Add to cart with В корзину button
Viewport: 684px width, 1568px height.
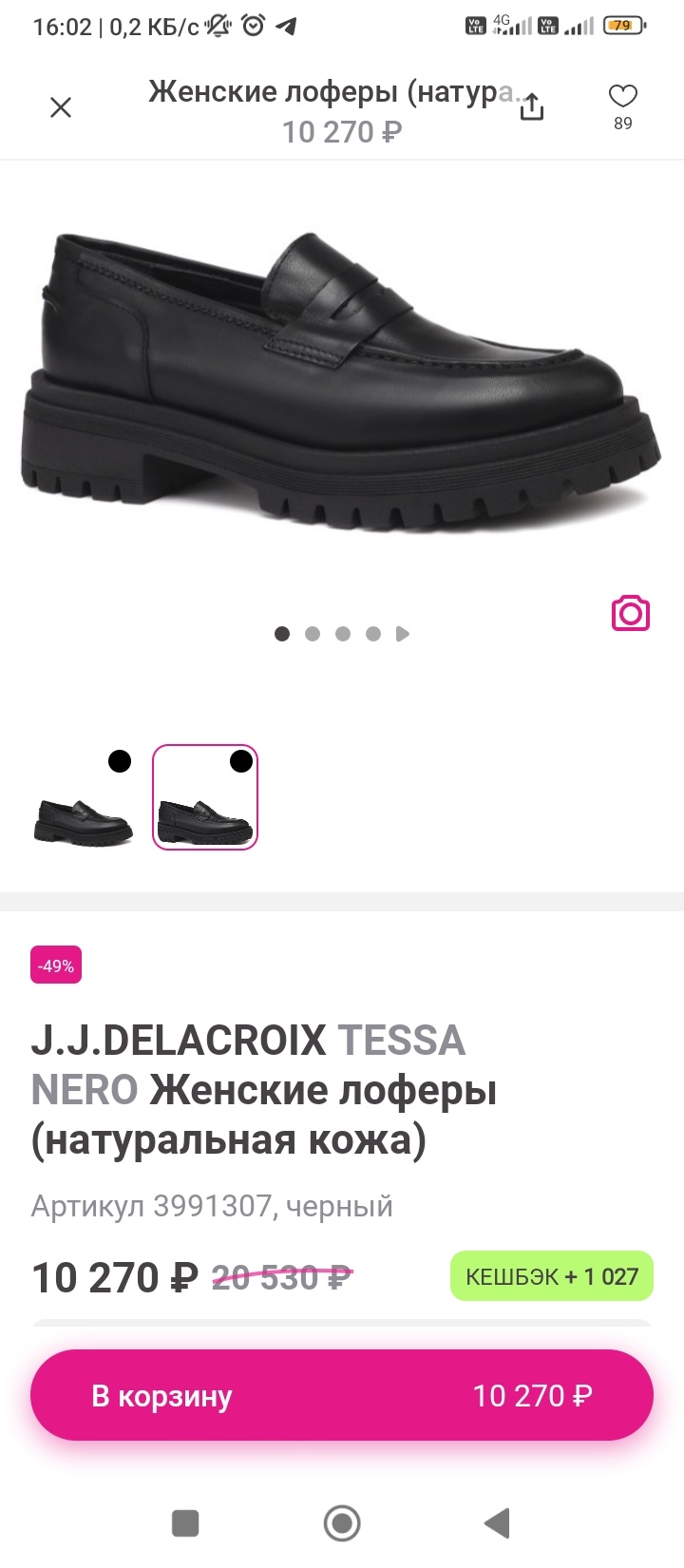coord(342,1395)
